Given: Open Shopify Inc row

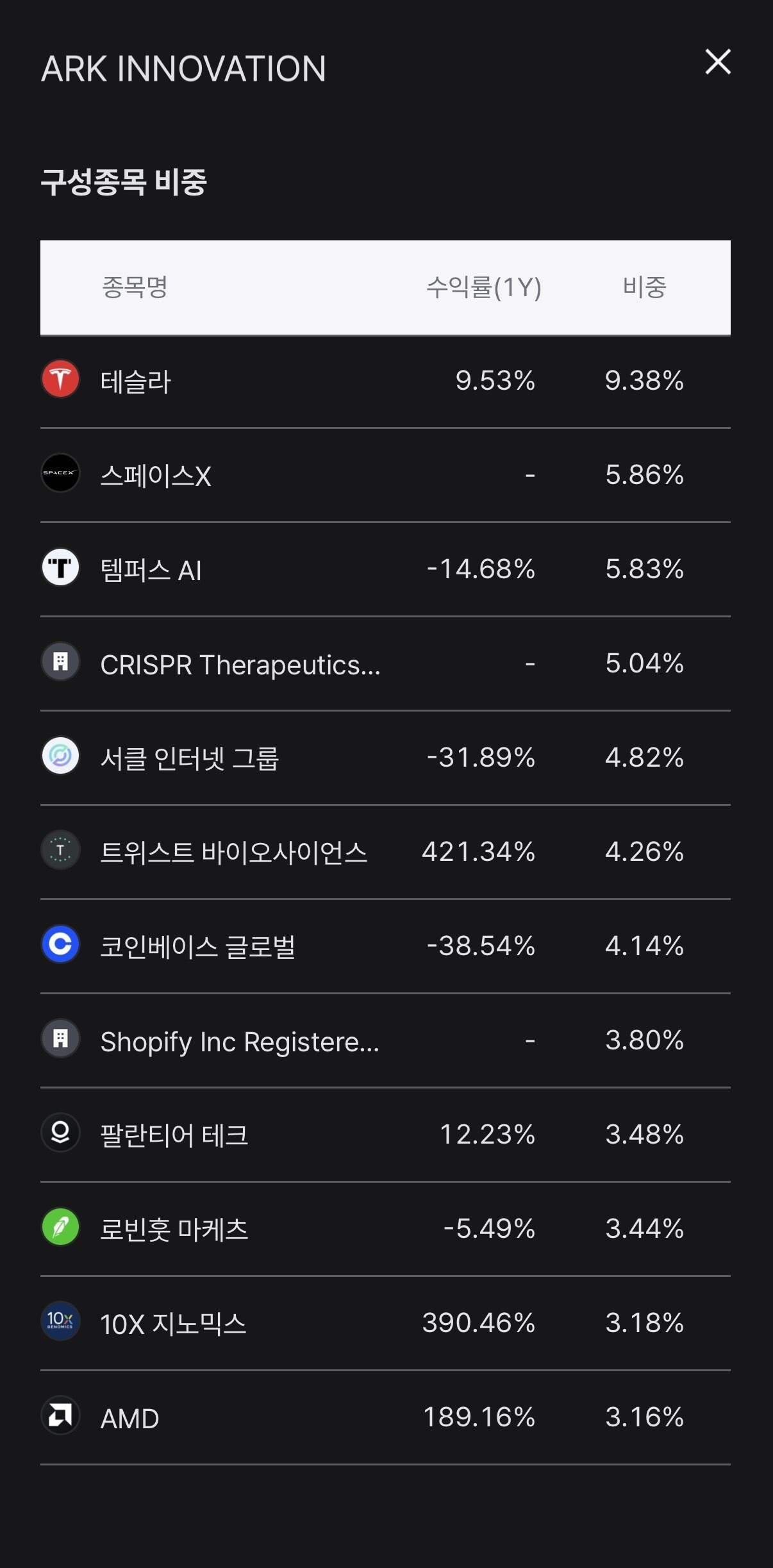Looking at the screenshot, I should [385, 1040].
